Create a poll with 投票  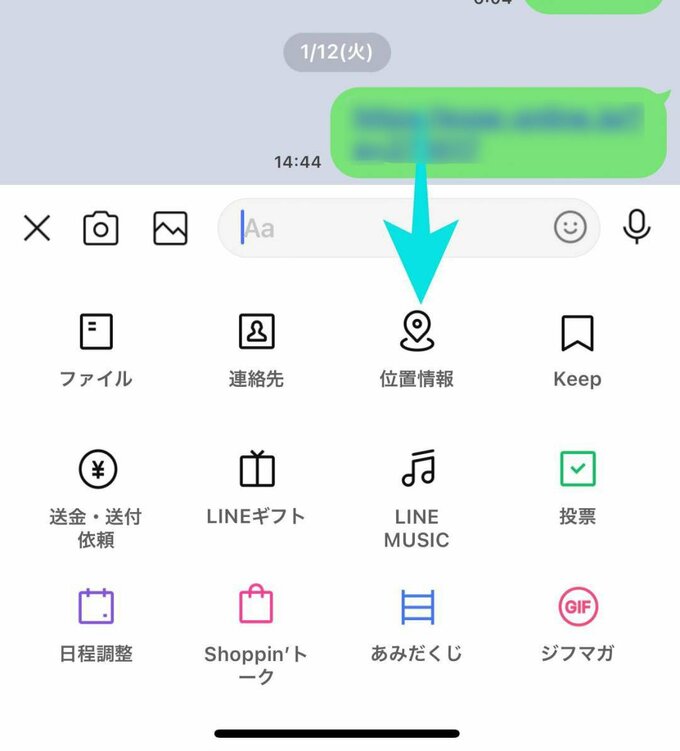pos(577,485)
